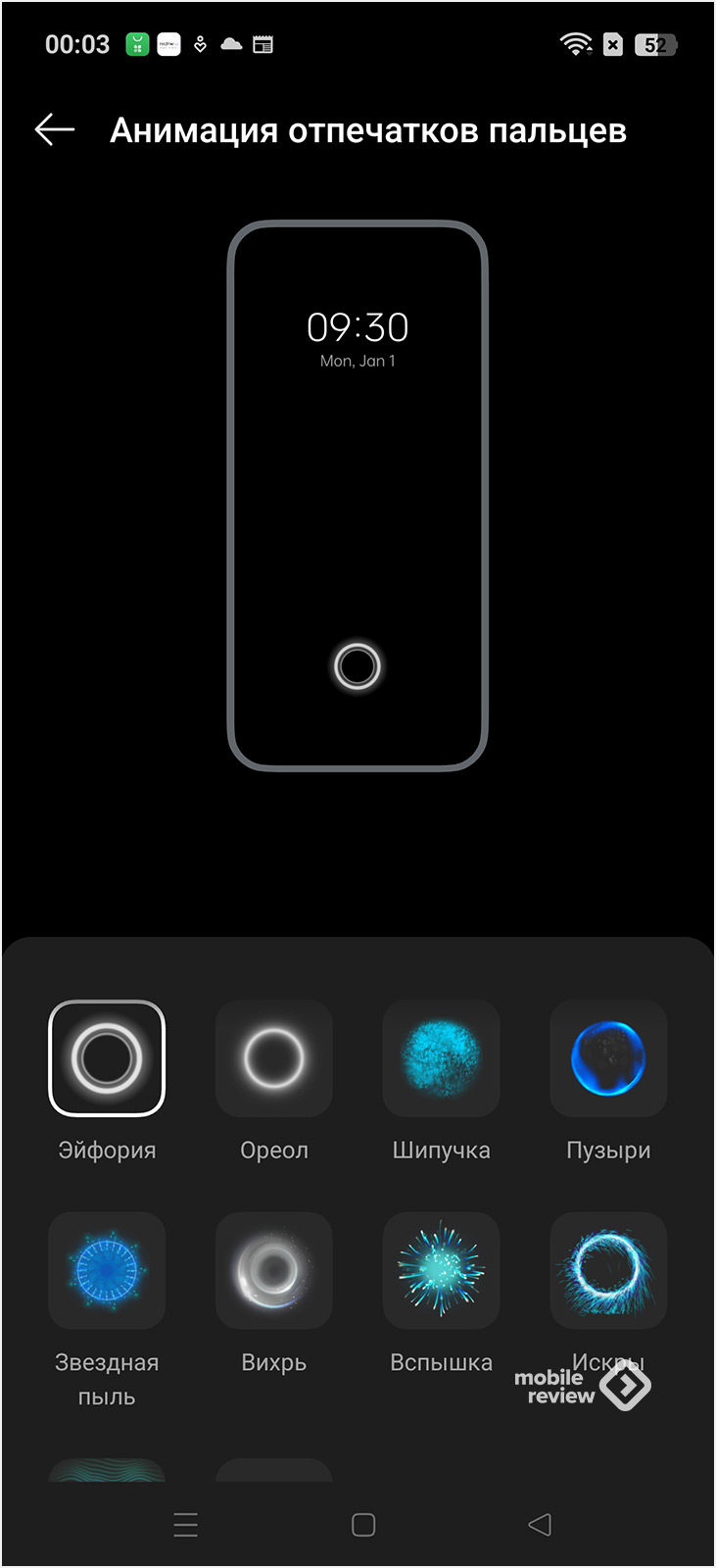Select the Эйфория fingerprint animation
Image resolution: width=716 pixels, height=1568 pixels.
tap(107, 1058)
